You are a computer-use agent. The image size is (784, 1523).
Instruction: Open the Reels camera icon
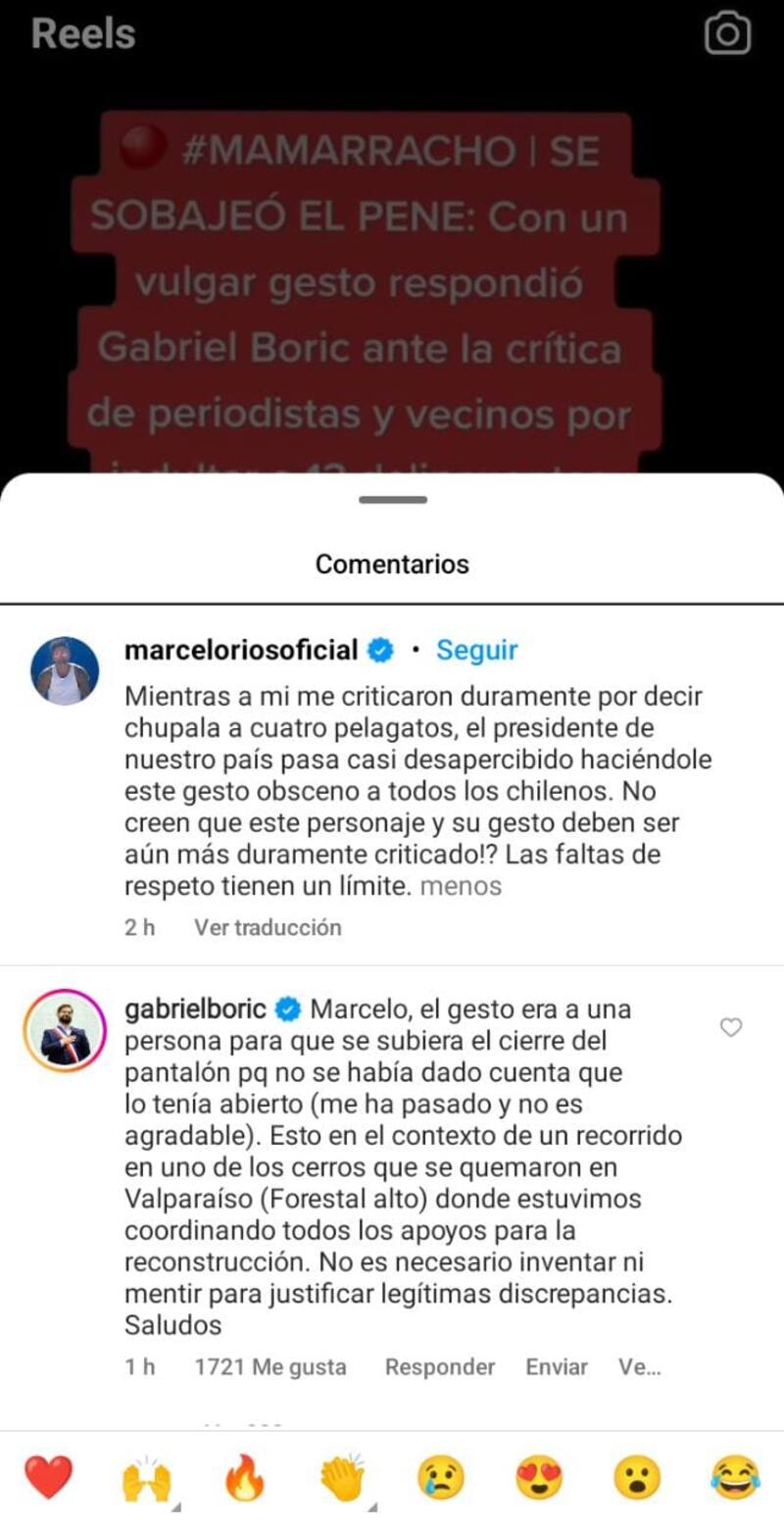(x=727, y=35)
